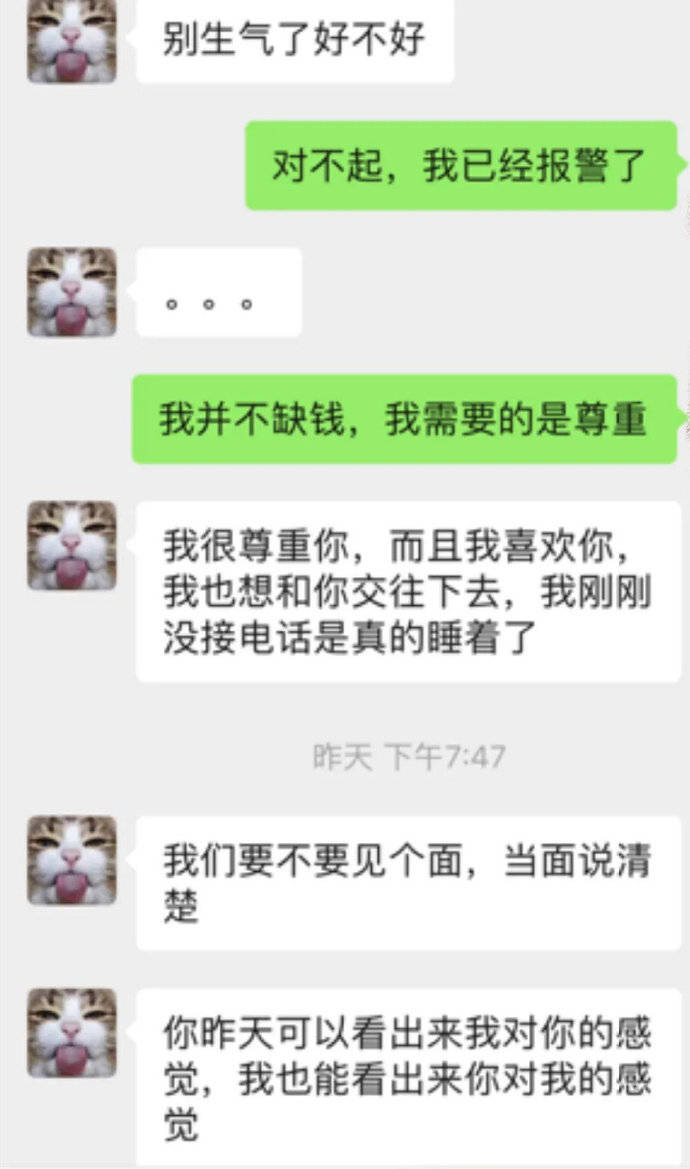This screenshot has height=1169, width=690.
Task: Open cat avatar beside '。。。' message
Action: click(x=71, y=291)
